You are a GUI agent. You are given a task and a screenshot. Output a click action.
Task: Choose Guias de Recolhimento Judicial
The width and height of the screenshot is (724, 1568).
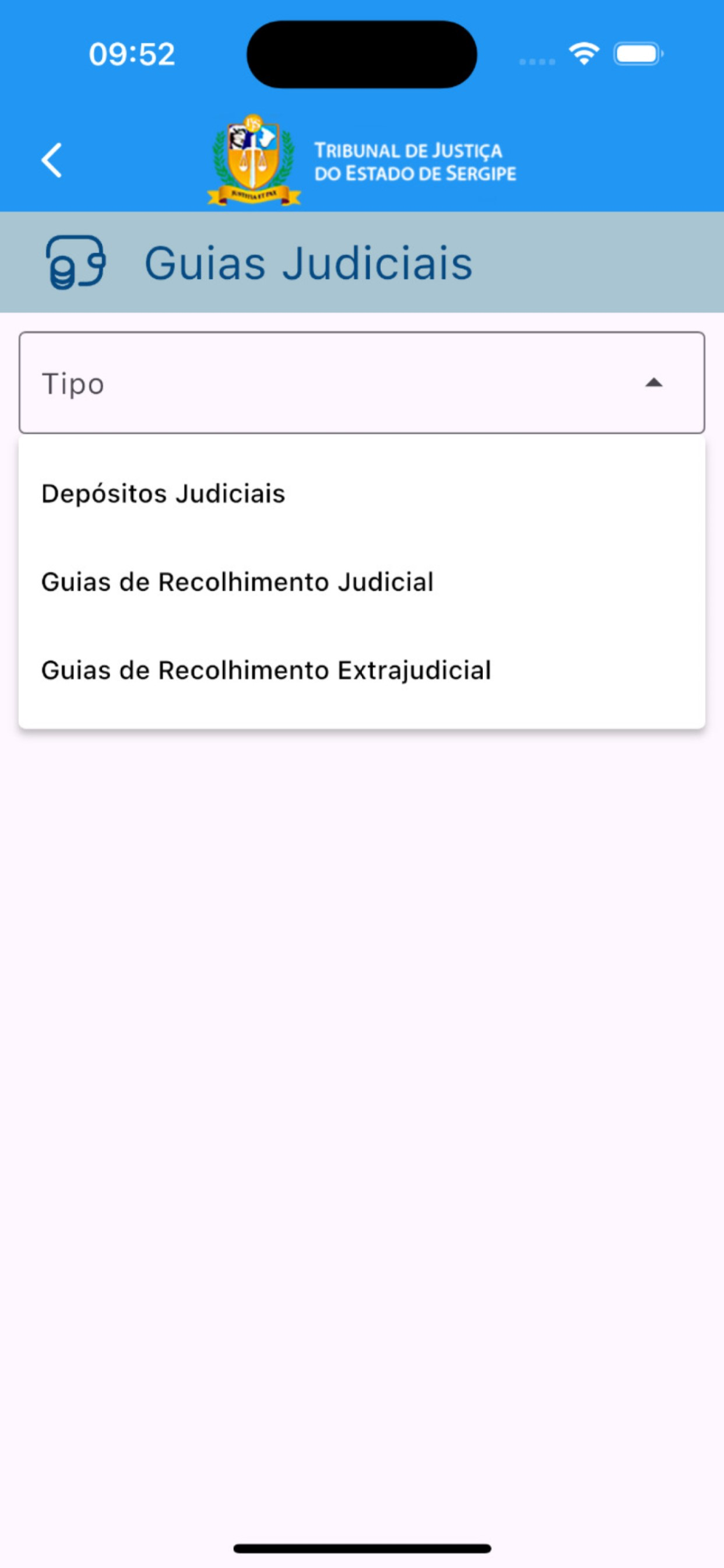(x=362, y=582)
